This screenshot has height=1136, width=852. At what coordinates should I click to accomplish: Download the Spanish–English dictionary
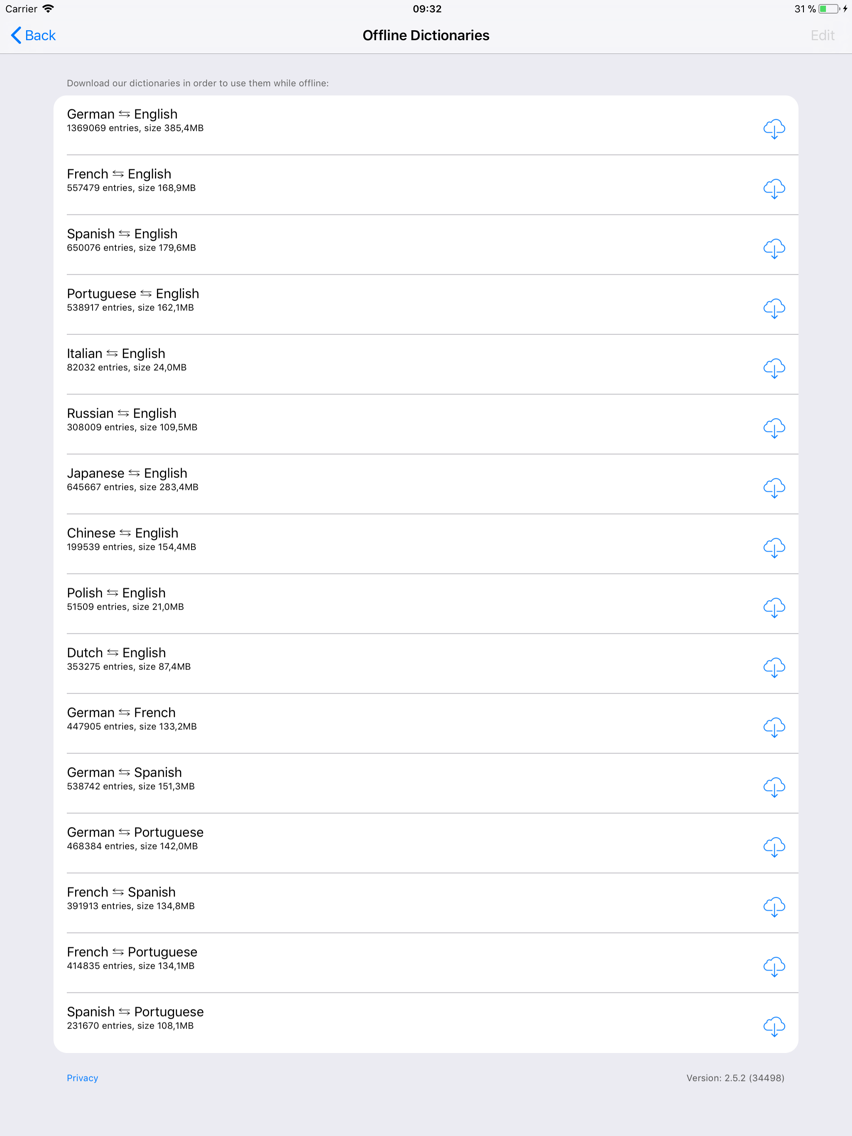(774, 248)
